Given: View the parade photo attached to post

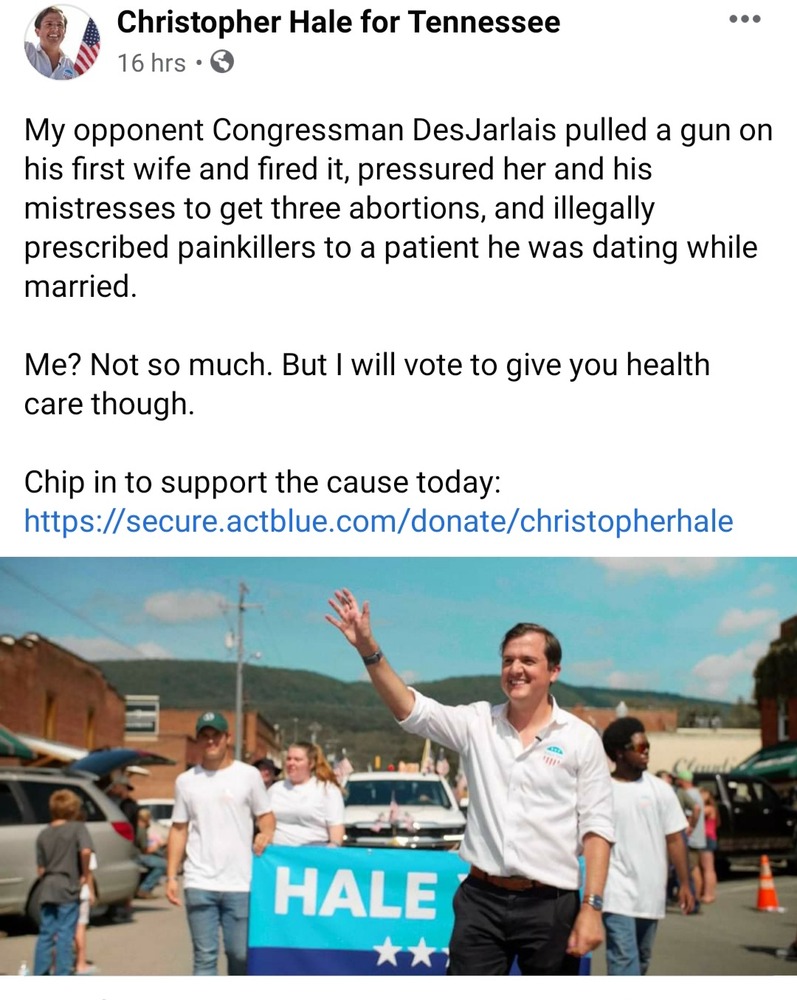Looking at the screenshot, I should [398, 765].
